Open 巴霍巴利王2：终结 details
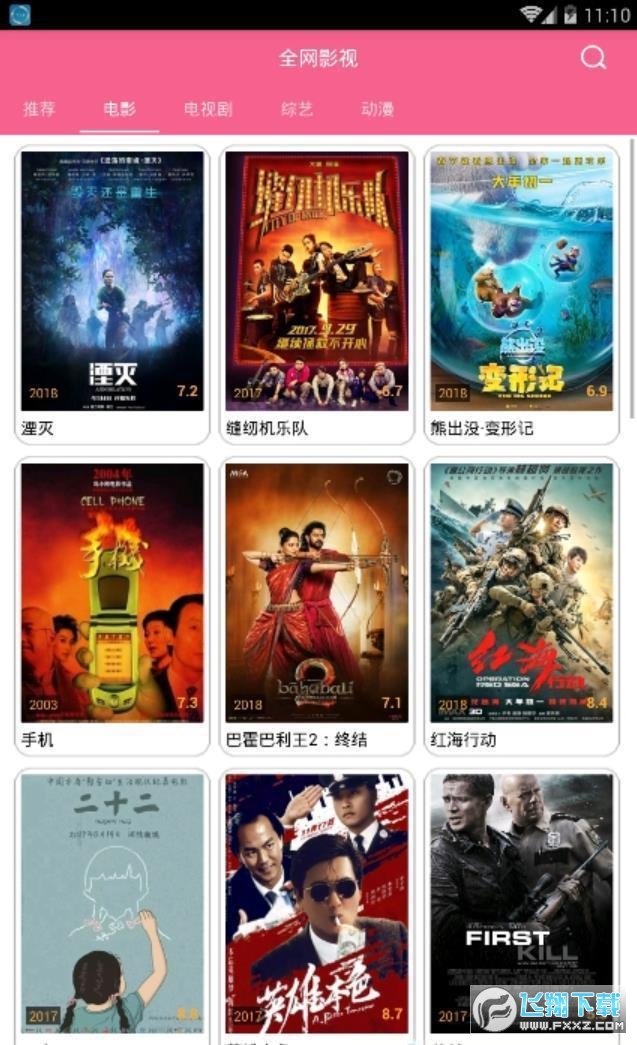The image size is (637, 1045). point(316,592)
